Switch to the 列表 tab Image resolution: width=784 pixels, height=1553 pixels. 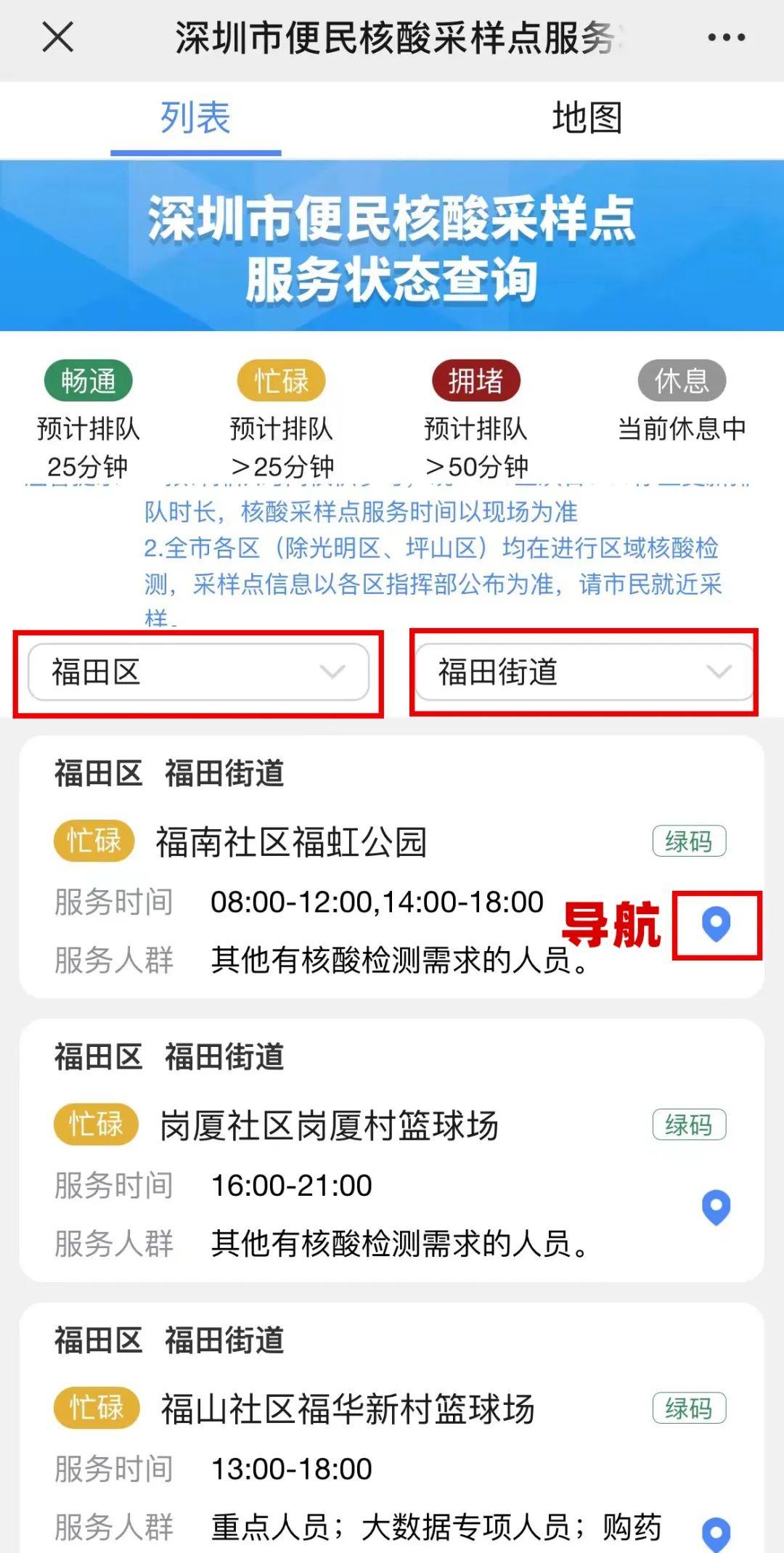195,118
